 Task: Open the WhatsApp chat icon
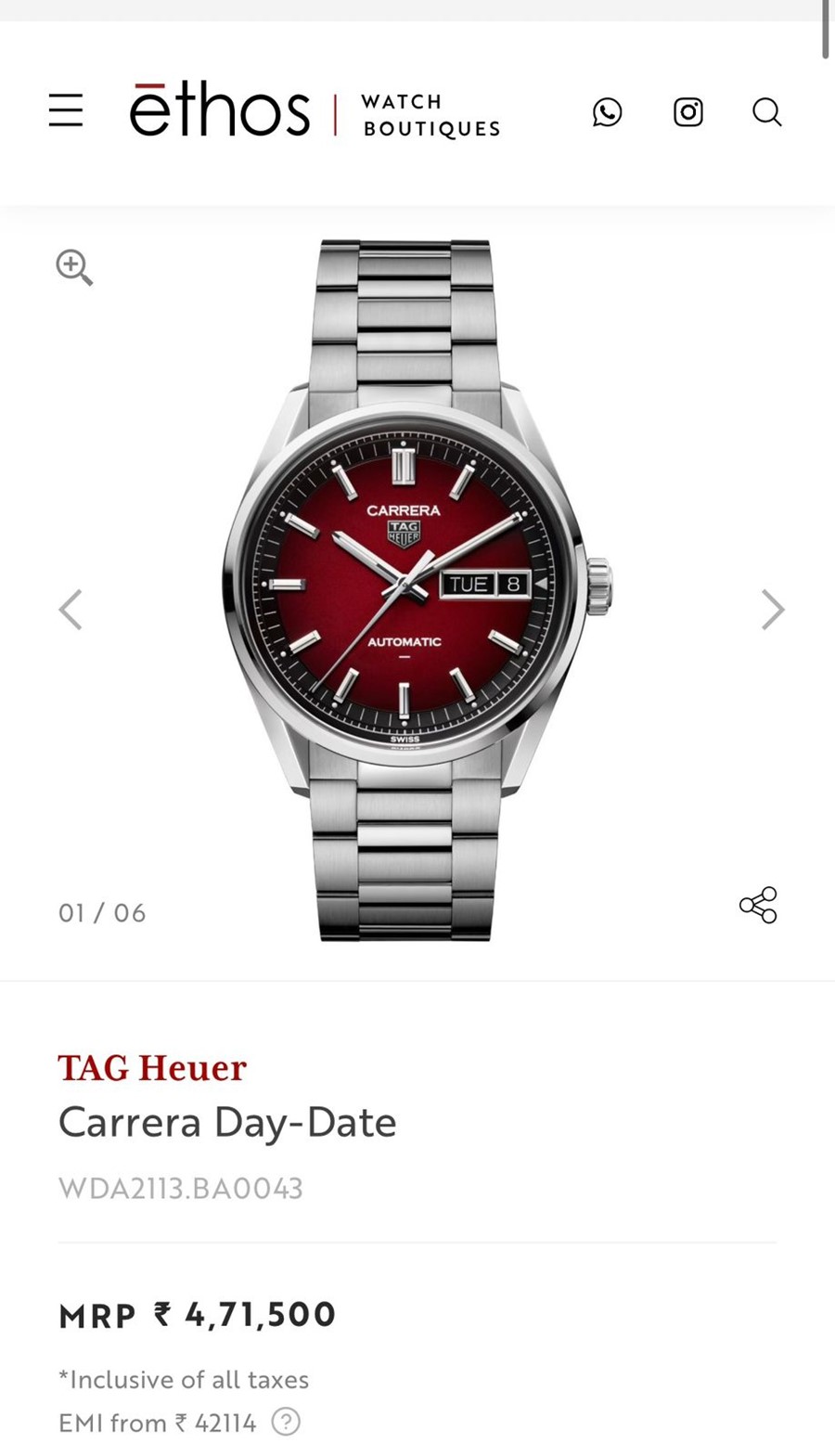[607, 112]
